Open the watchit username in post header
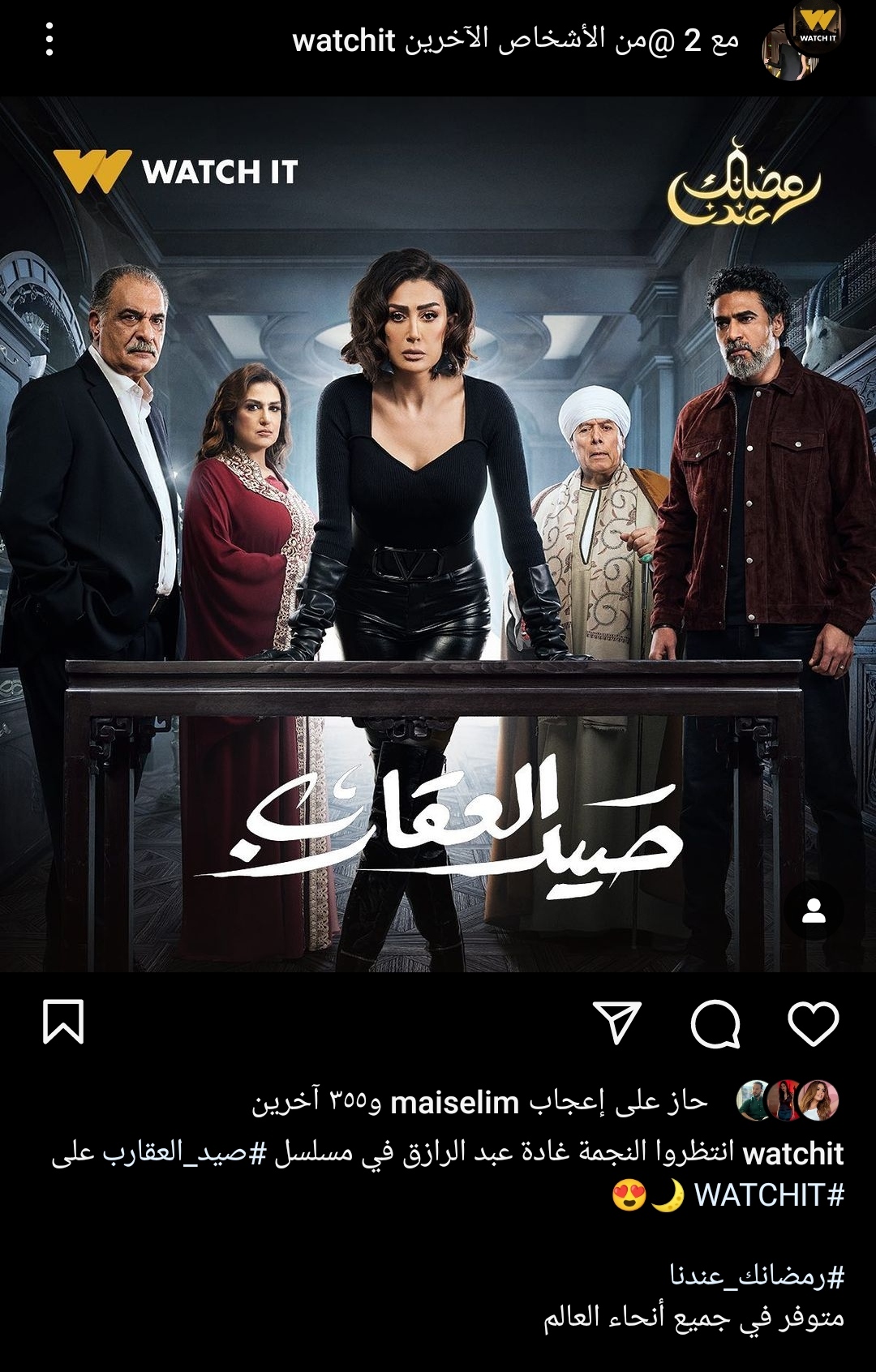The width and height of the screenshot is (876, 1372). click(x=343, y=41)
